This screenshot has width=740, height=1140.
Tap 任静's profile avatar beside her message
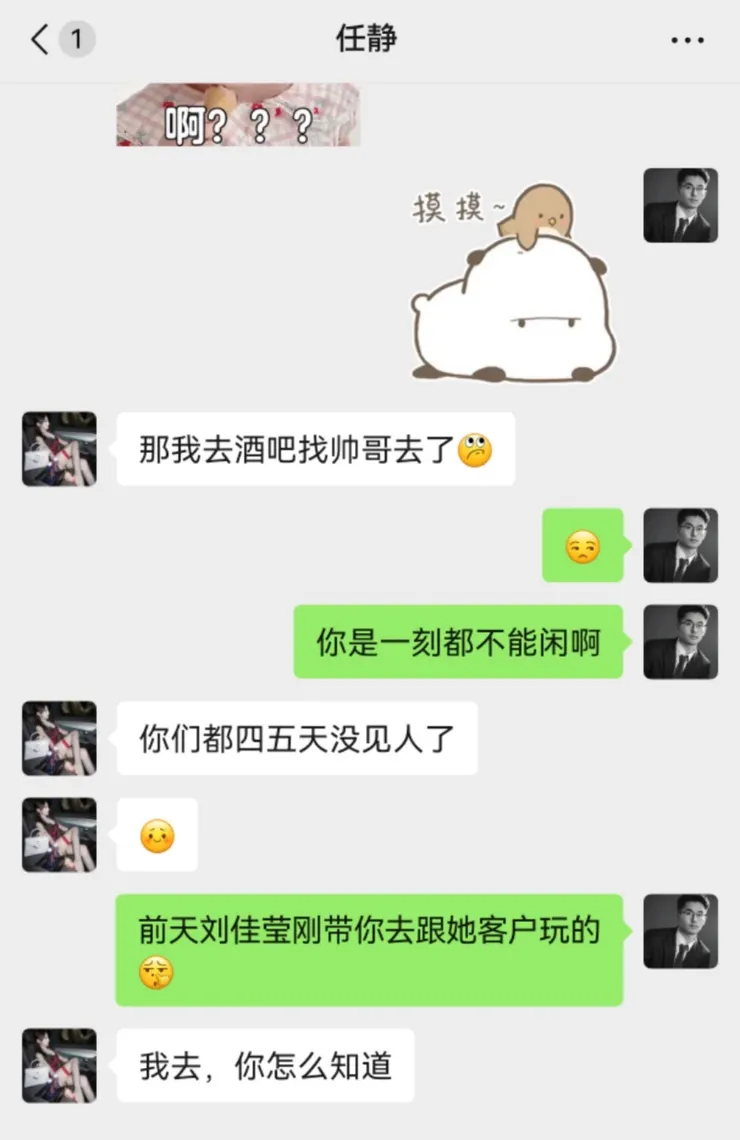point(57,450)
